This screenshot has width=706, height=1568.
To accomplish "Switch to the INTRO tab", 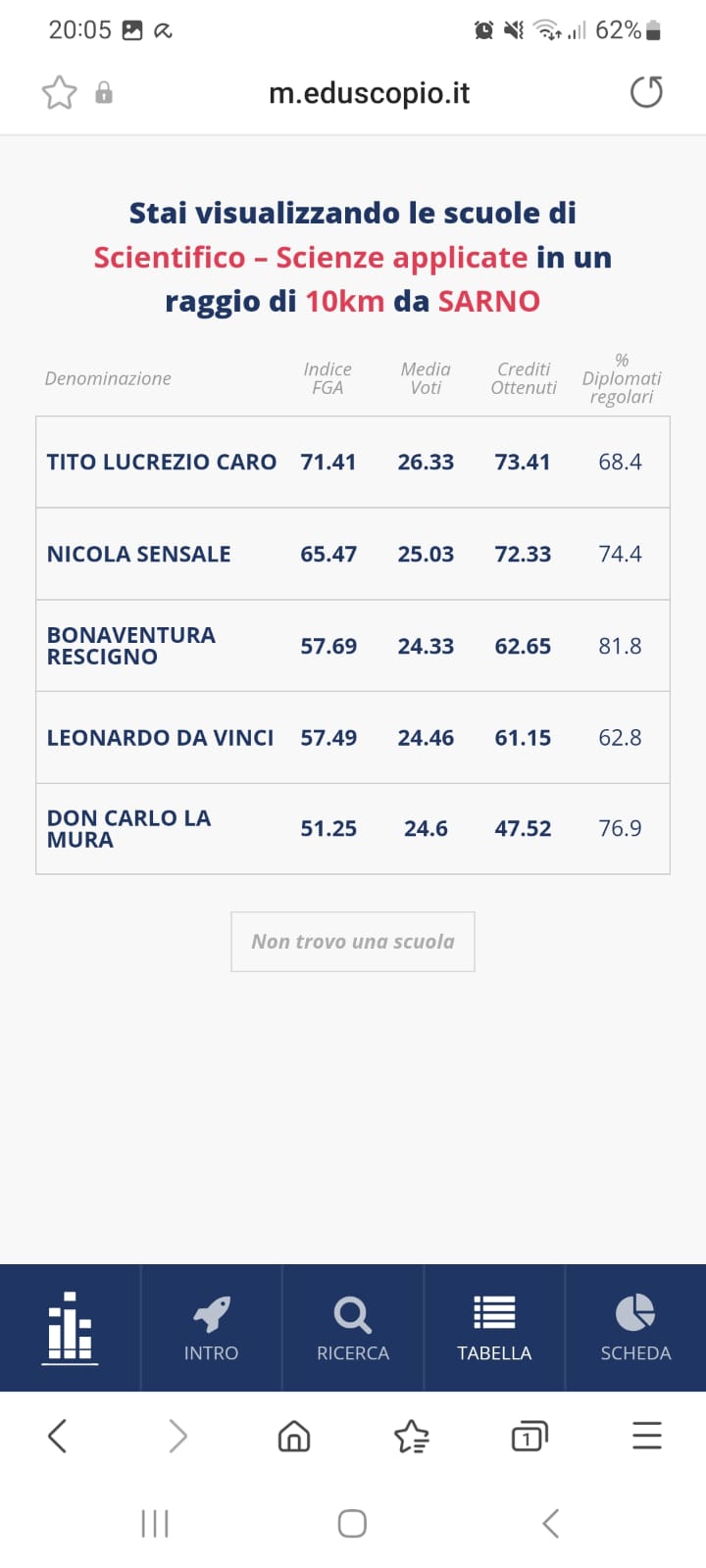I will pos(212,1328).
